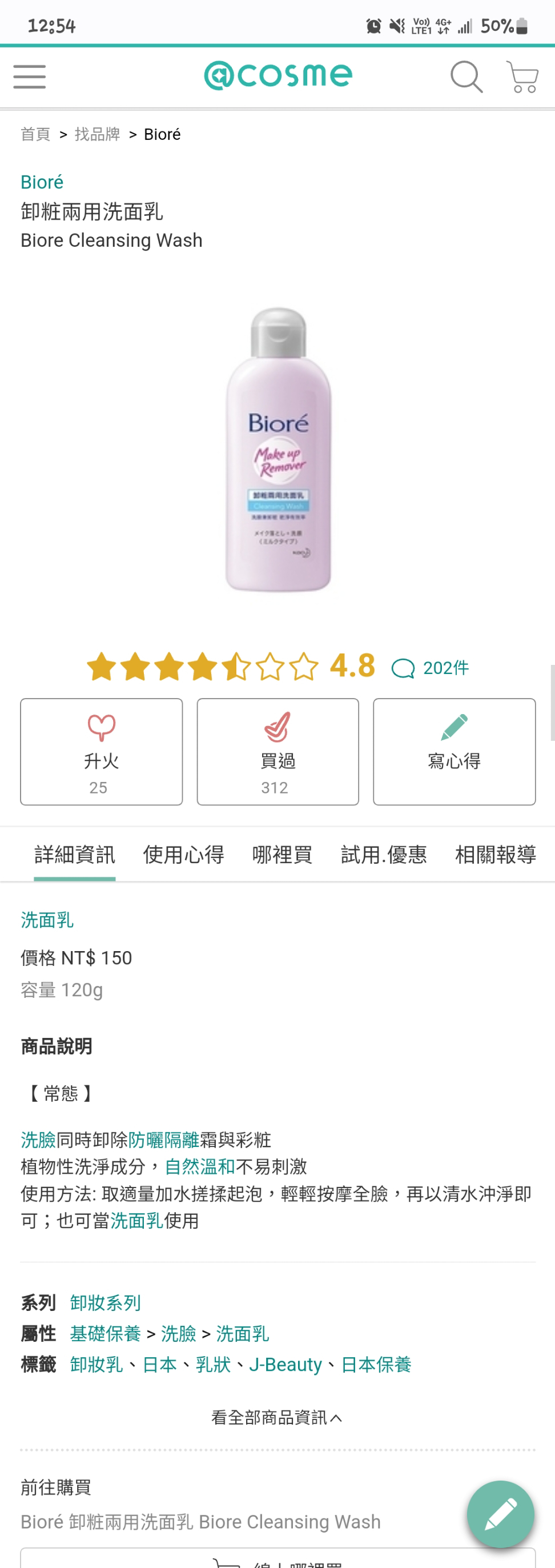Open reviews via the speech bubble icon

(x=404, y=667)
